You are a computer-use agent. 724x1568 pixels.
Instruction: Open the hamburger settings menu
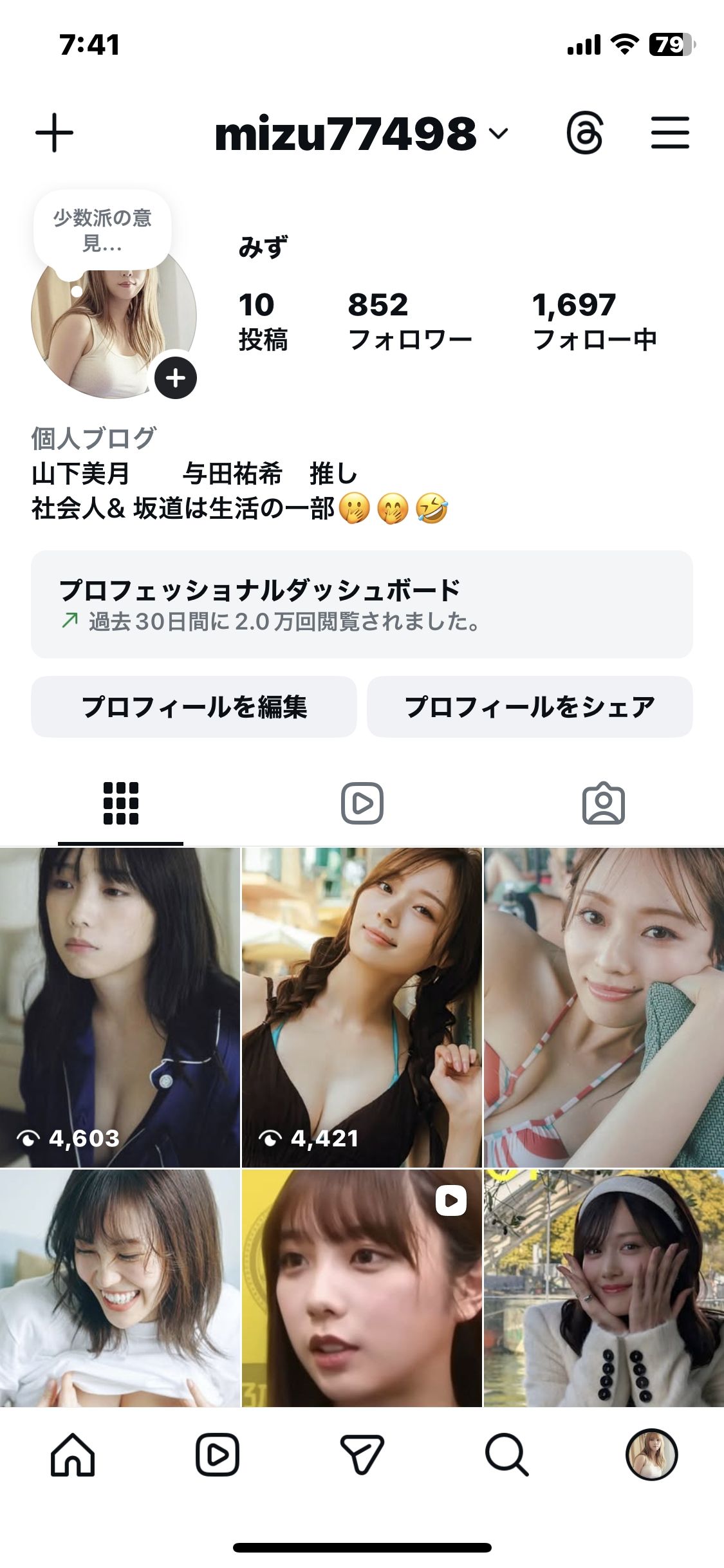(669, 133)
